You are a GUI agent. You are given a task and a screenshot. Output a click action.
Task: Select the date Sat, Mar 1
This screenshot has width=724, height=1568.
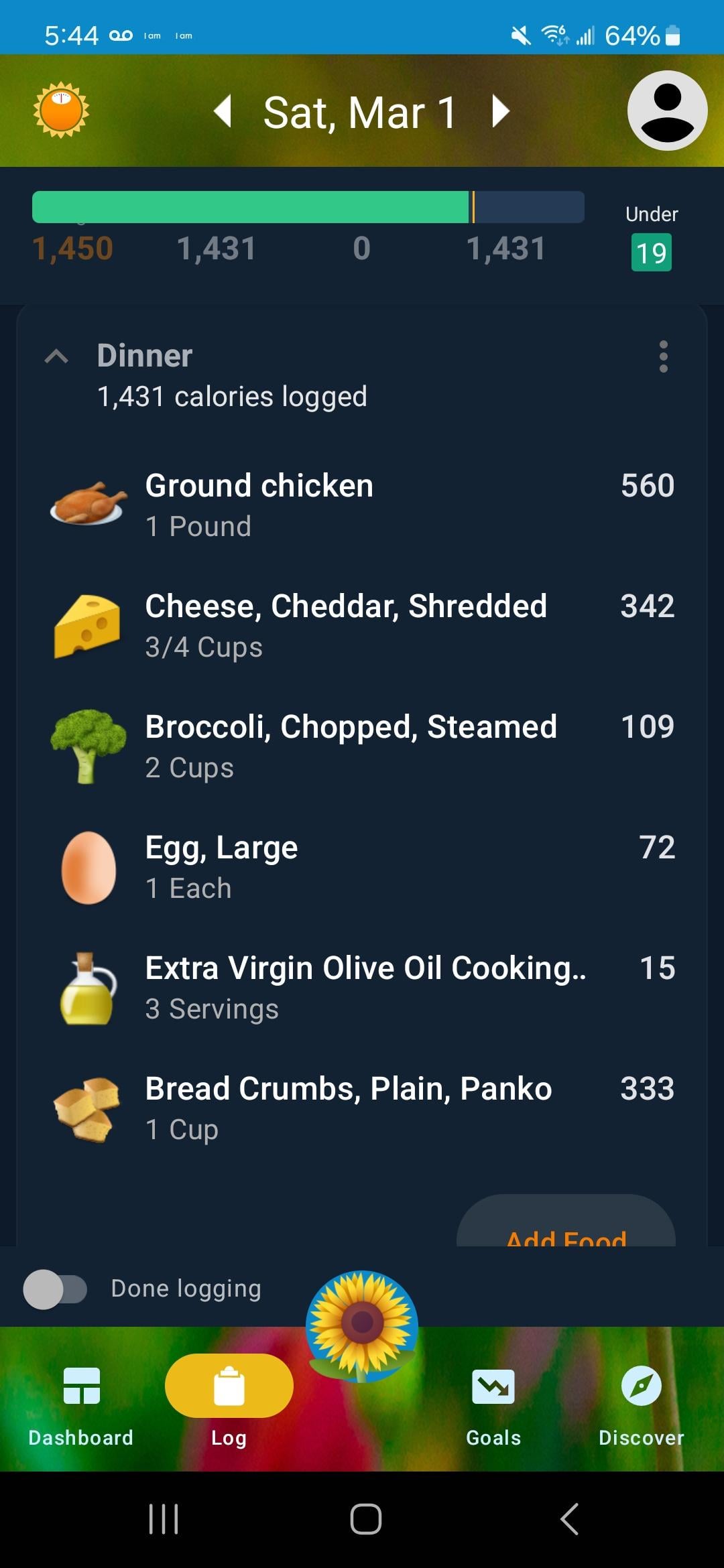[360, 112]
